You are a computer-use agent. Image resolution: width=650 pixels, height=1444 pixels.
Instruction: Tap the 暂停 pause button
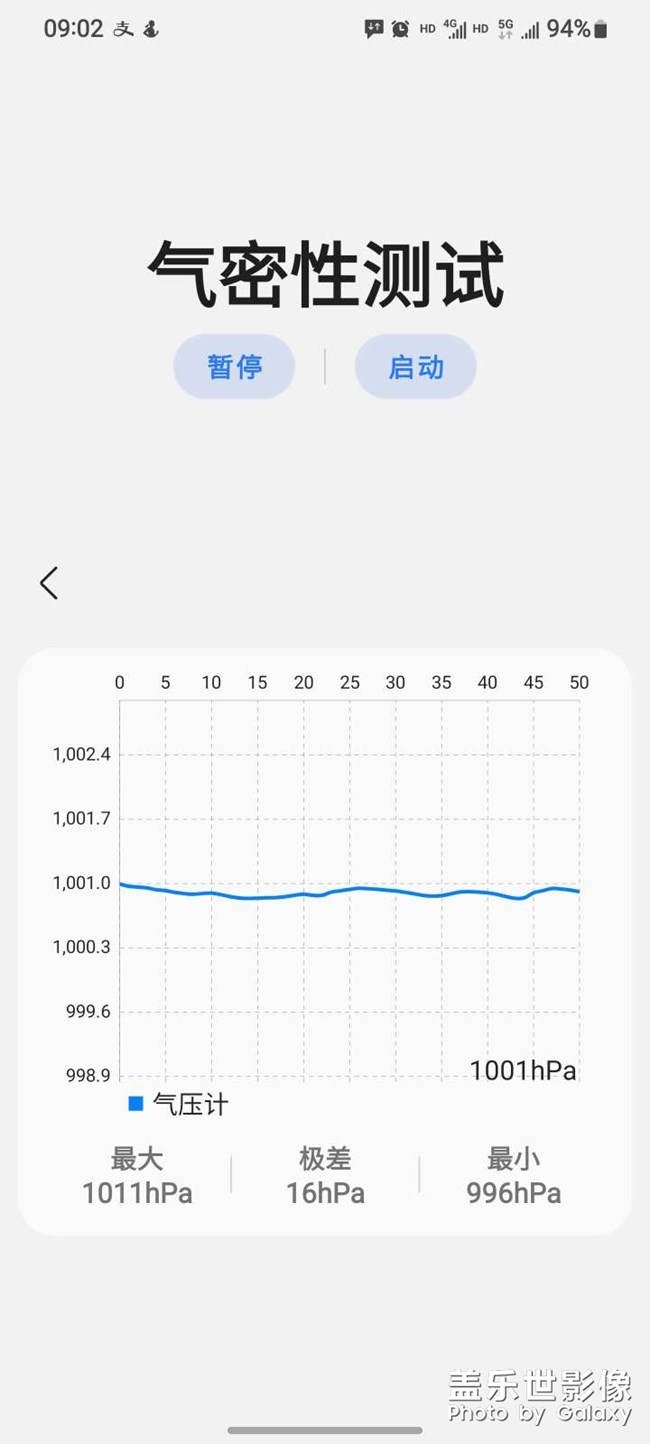pos(234,367)
